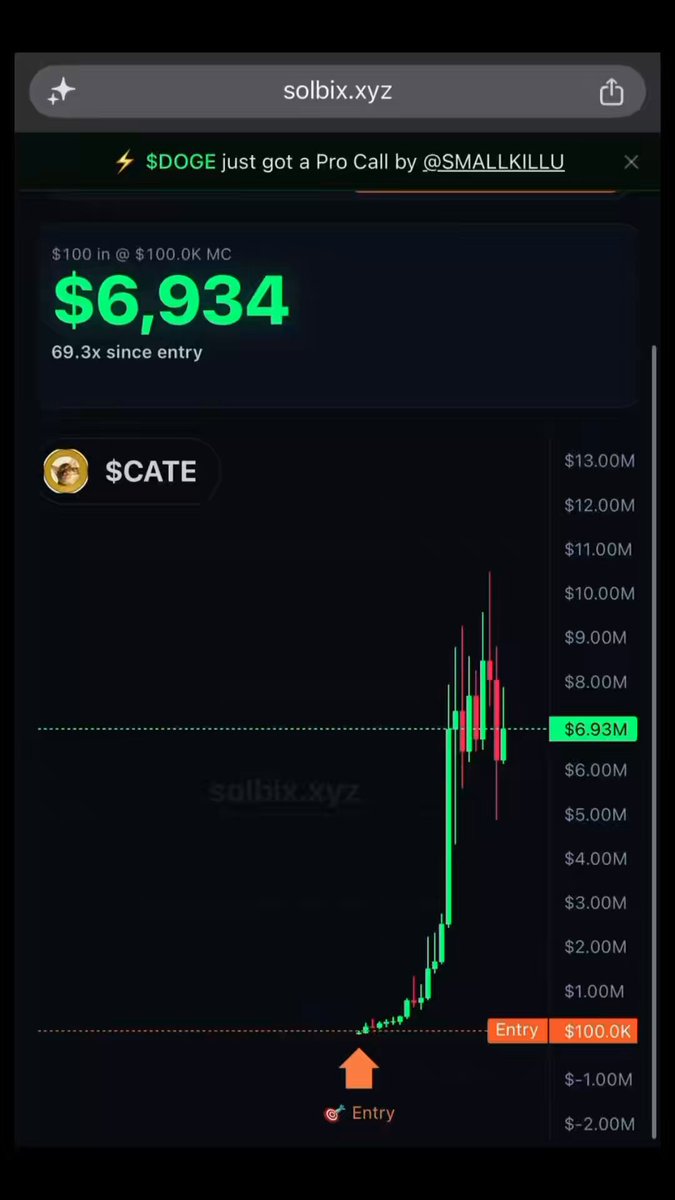The height and width of the screenshot is (1200, 675).
Task: Share this page from the browser
Action: [611, 92]
